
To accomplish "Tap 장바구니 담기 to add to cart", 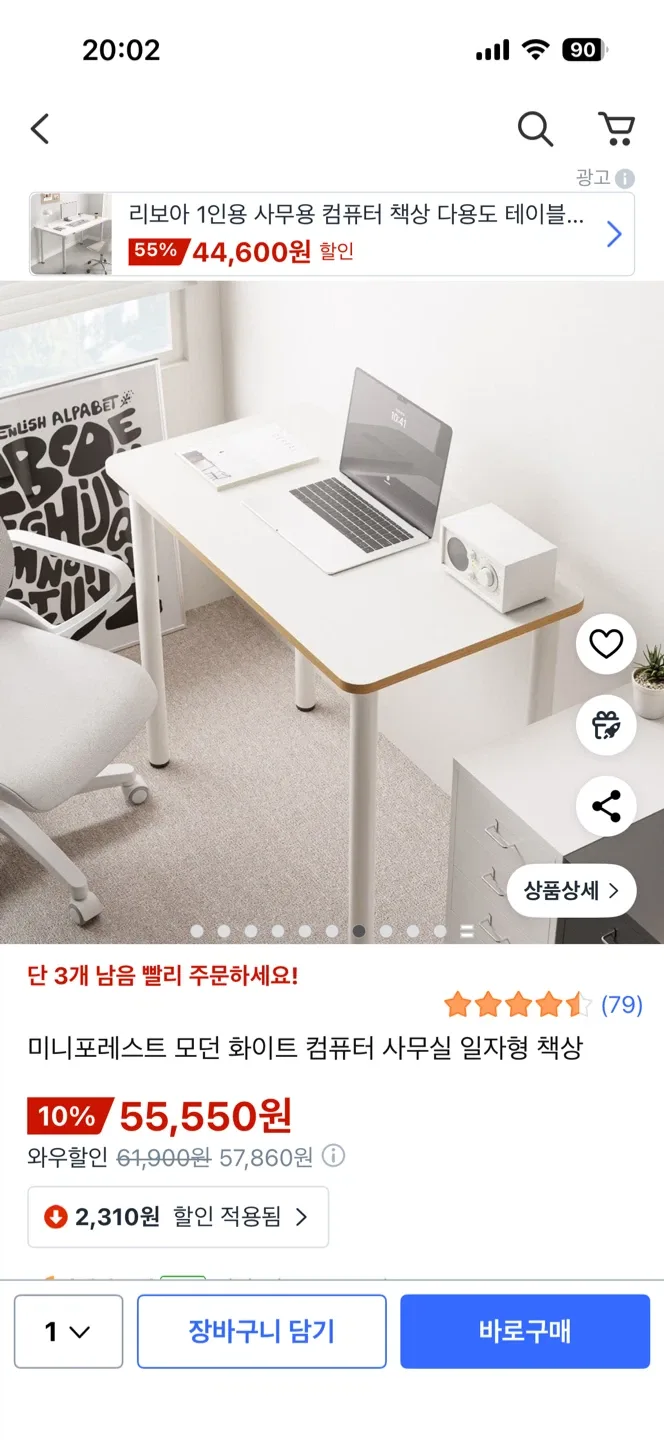I will (261, 1332).
